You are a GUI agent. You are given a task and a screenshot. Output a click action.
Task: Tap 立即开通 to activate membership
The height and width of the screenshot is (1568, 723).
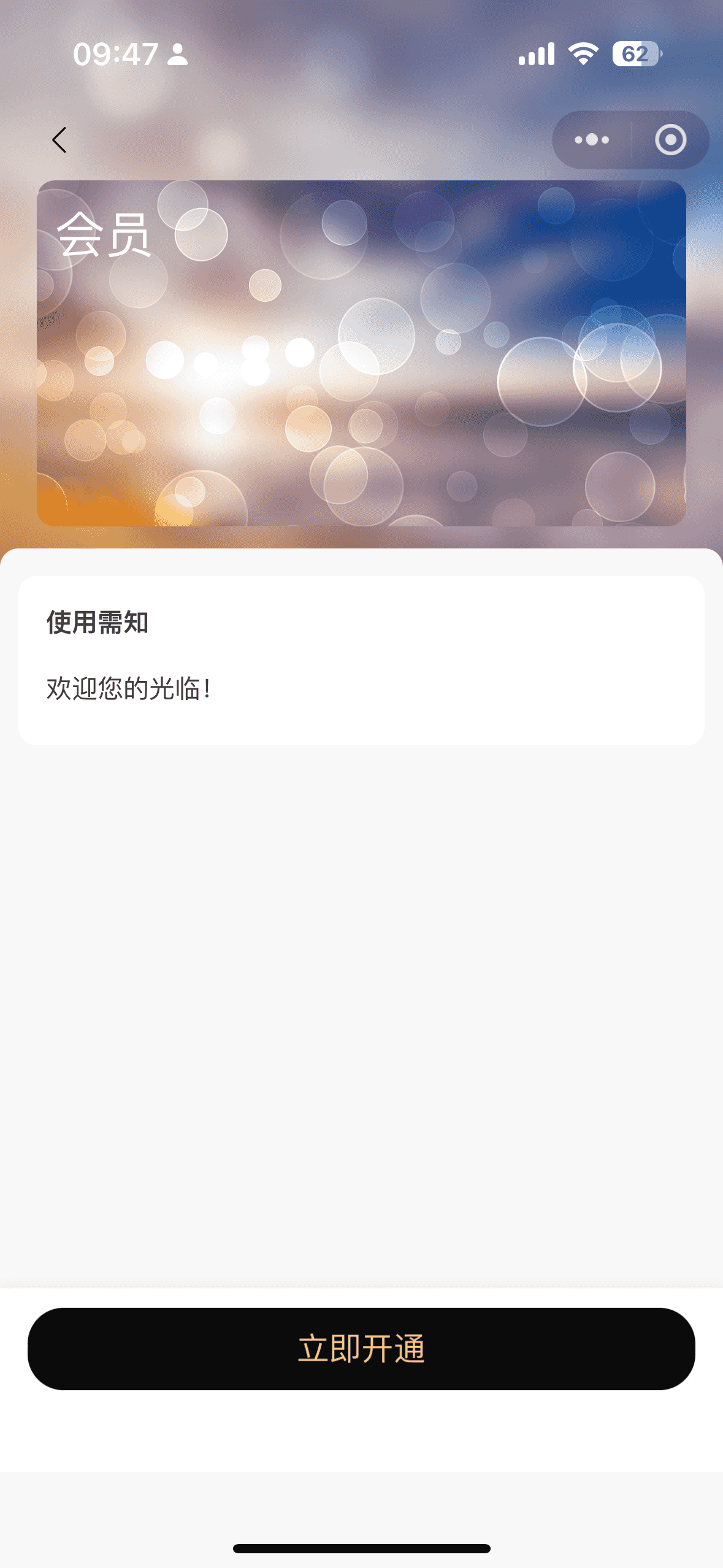click(361, 1349)
